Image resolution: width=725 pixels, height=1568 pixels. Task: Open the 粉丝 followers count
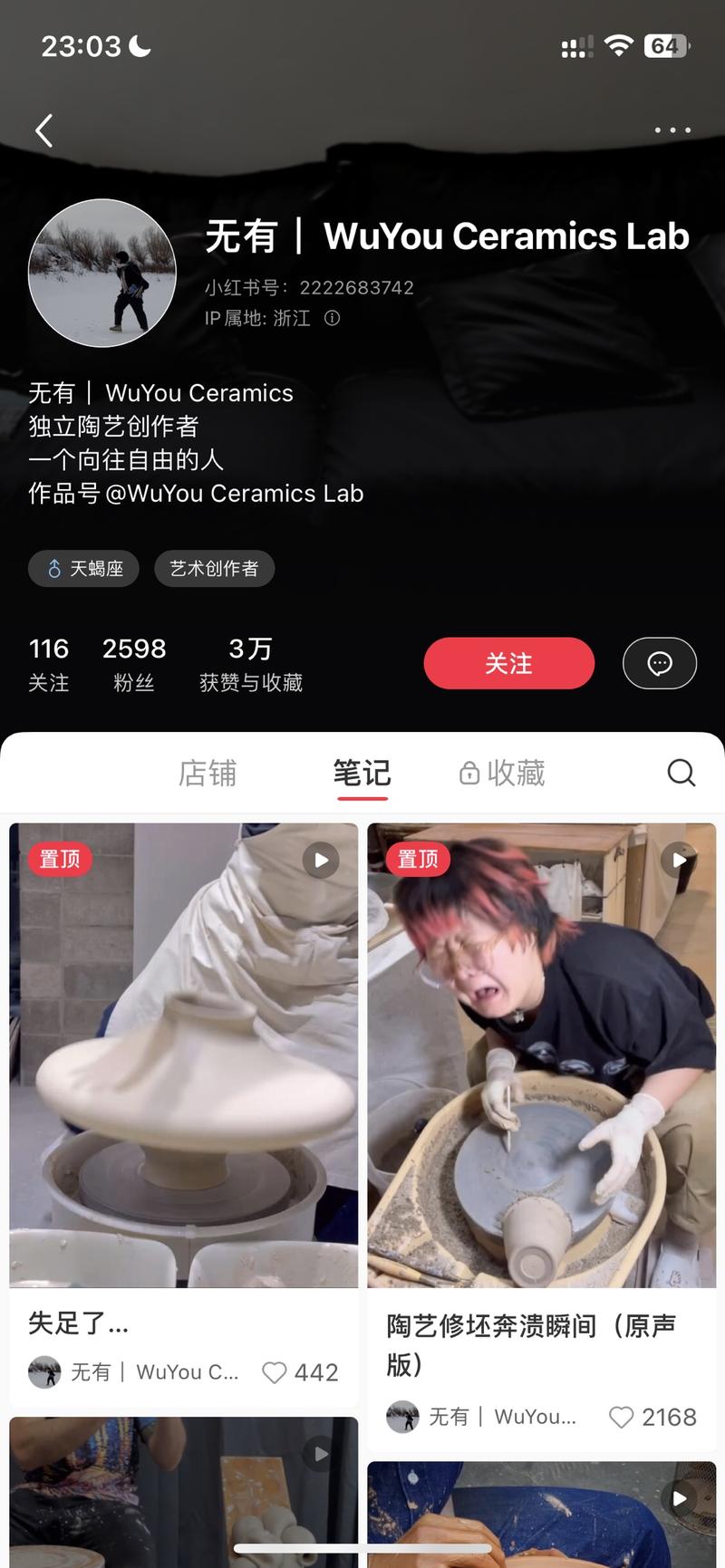pyautogui.click(x=134, y=662)
